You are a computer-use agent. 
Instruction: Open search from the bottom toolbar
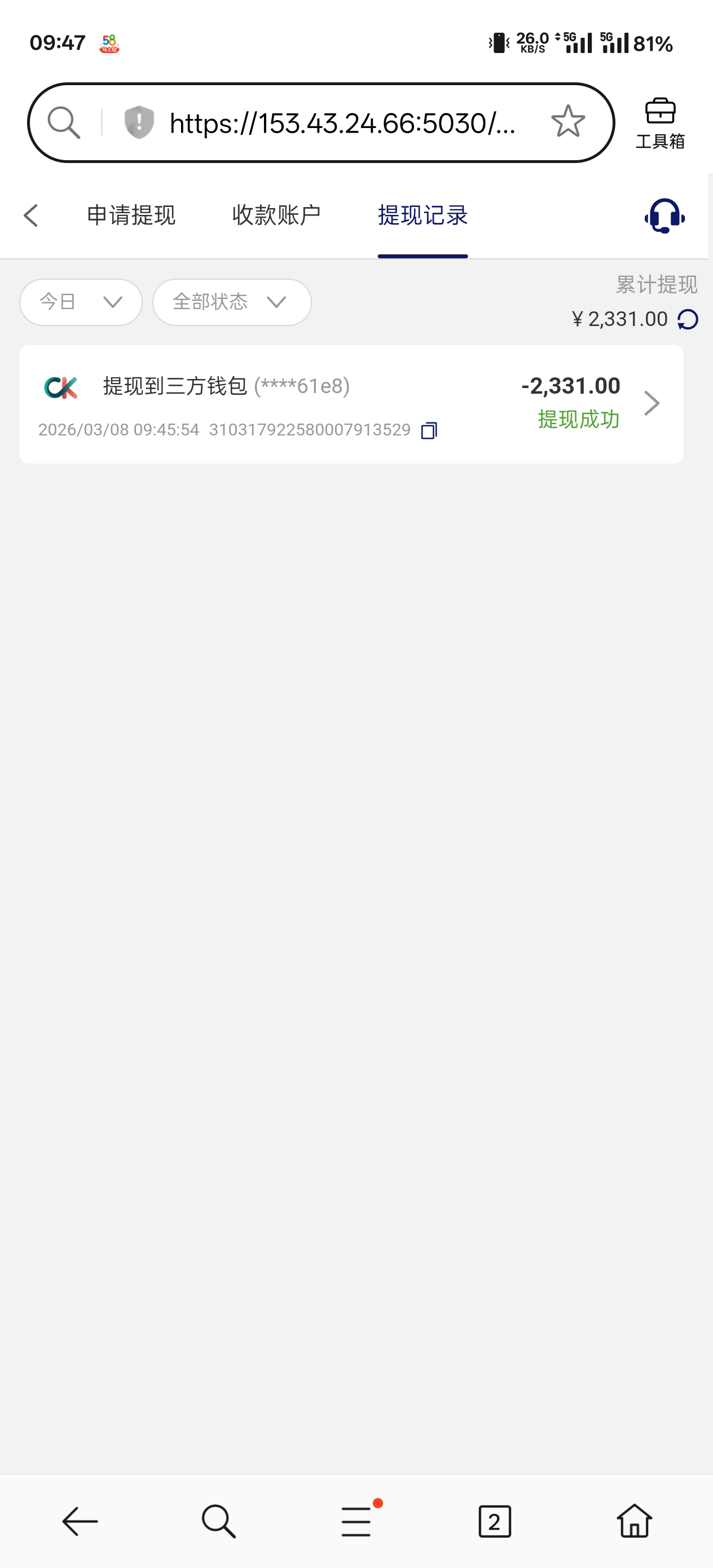click(x=219, y=1521)
